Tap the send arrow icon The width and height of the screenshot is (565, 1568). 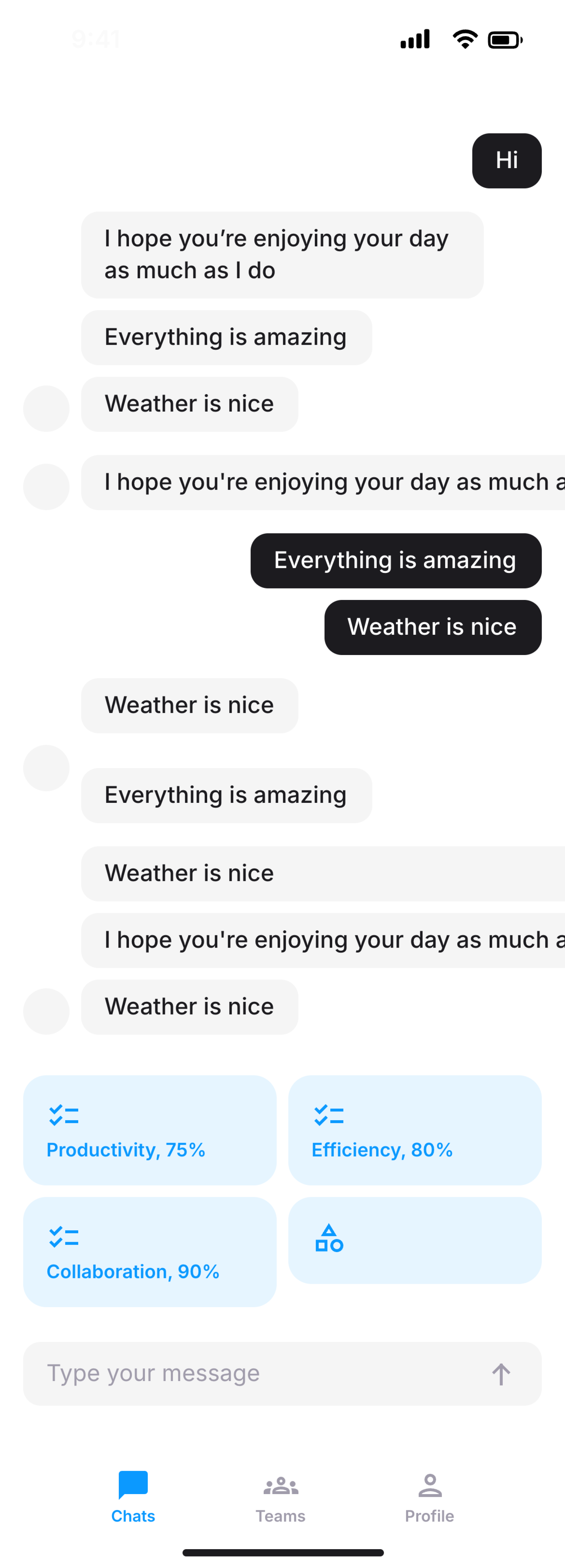[x=501, y=1374]
